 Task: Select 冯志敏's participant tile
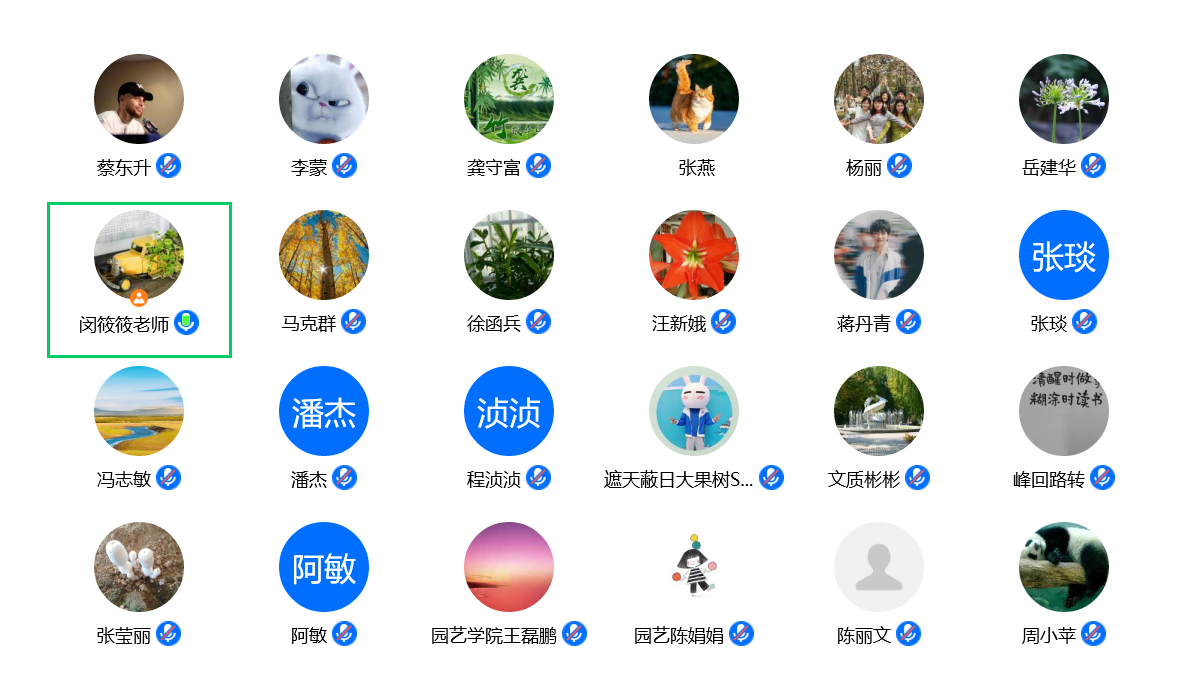(x=139, y=411)
